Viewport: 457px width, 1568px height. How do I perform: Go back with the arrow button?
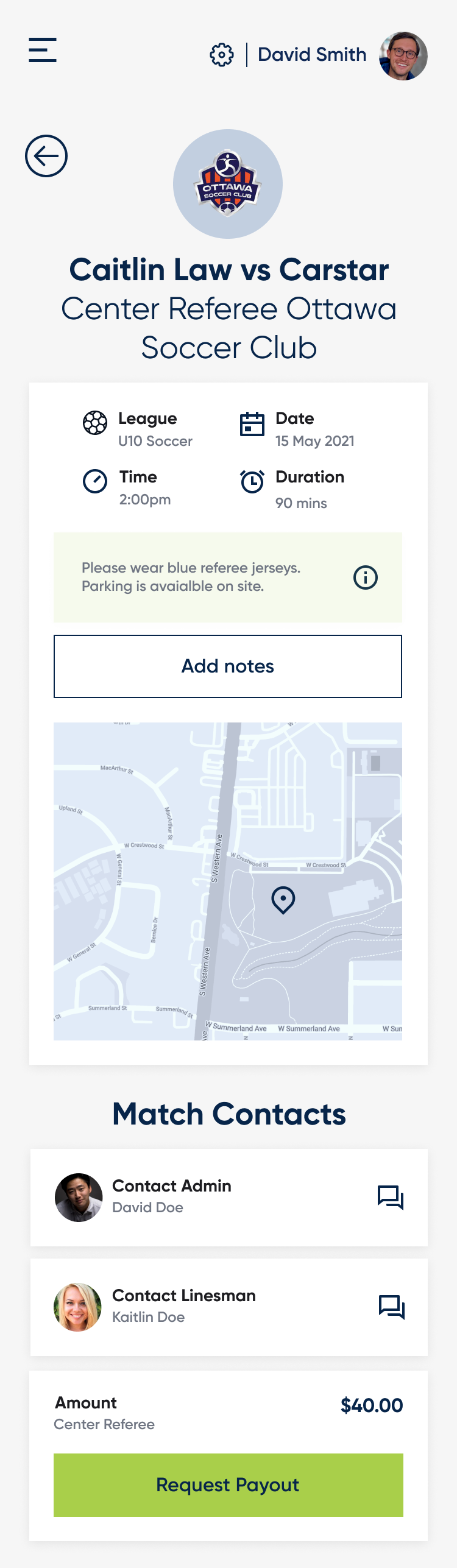(46, 156)
